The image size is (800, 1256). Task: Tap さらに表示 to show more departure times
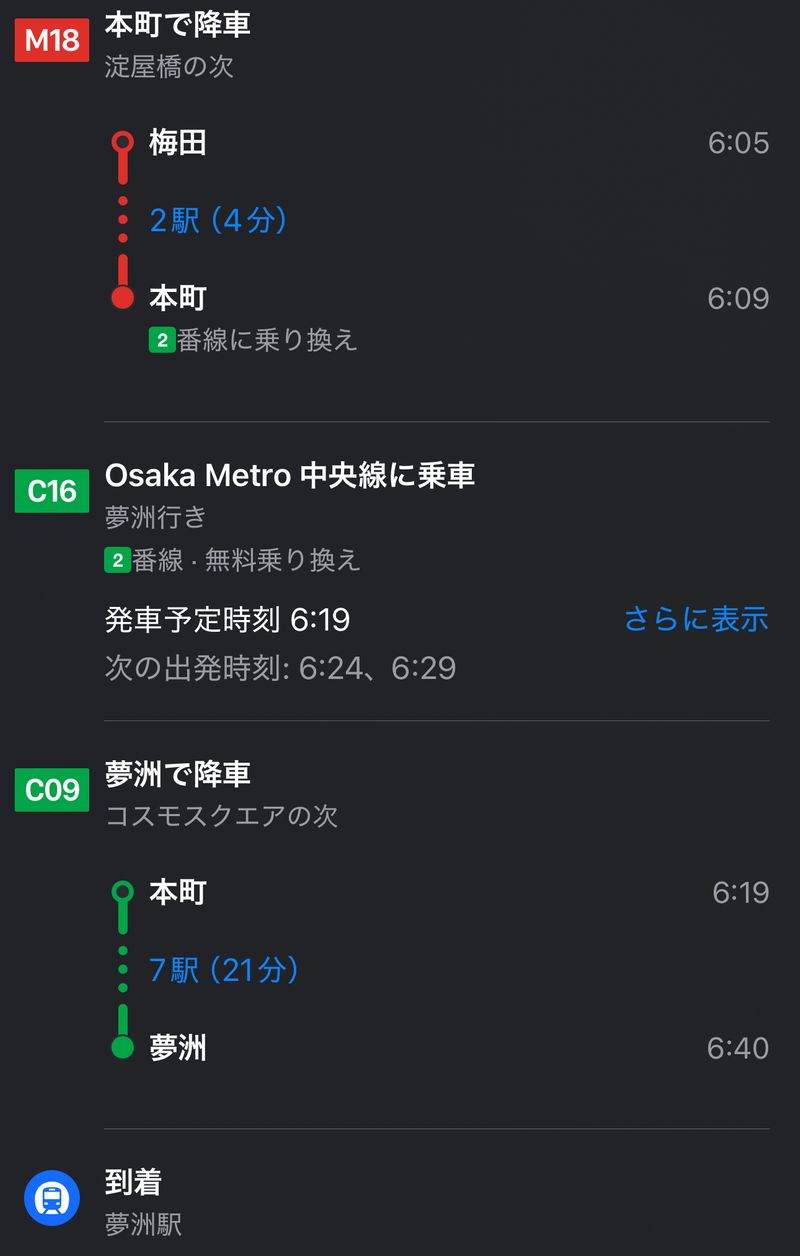tap(696, 619)
